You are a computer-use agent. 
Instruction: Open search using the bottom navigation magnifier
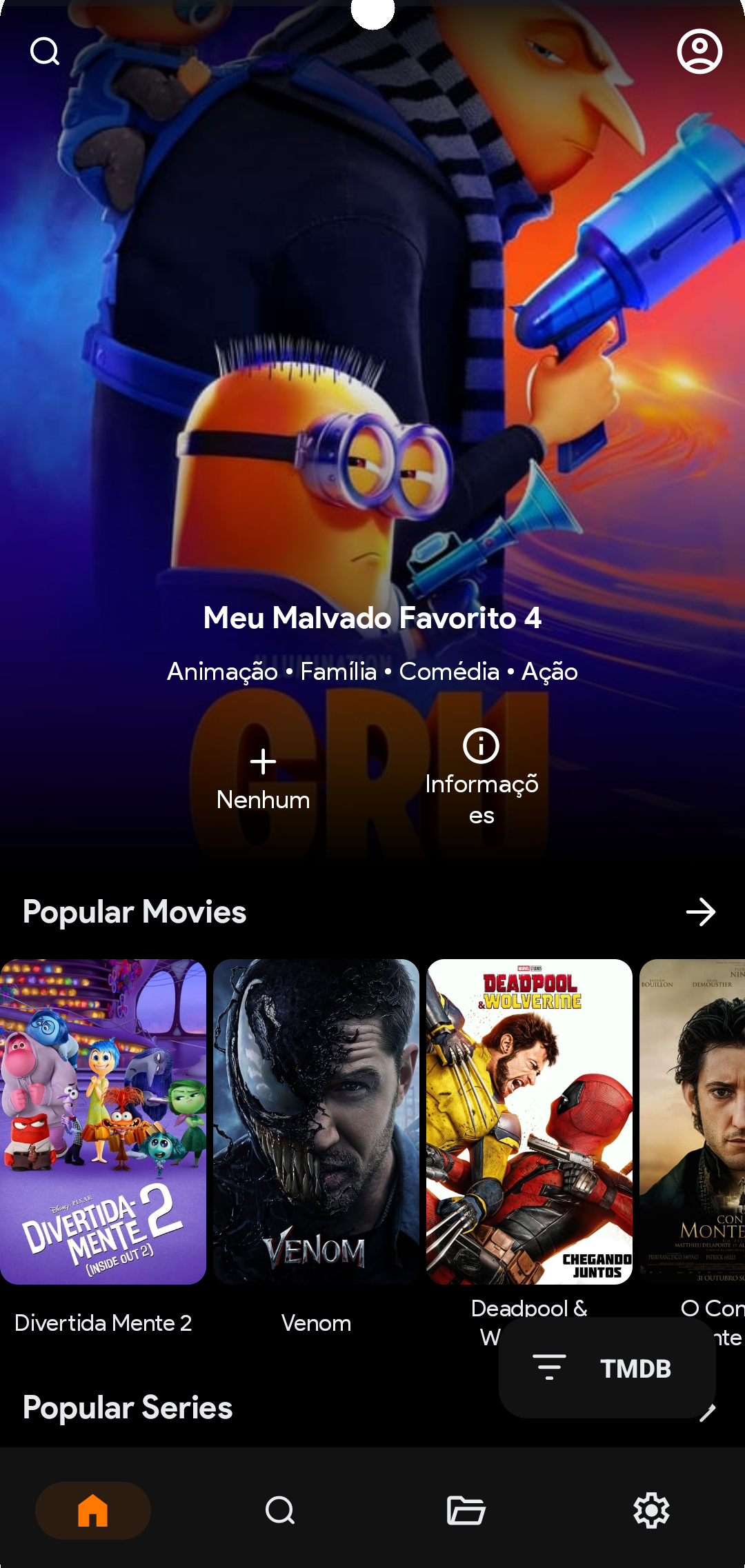point(279,1511)
